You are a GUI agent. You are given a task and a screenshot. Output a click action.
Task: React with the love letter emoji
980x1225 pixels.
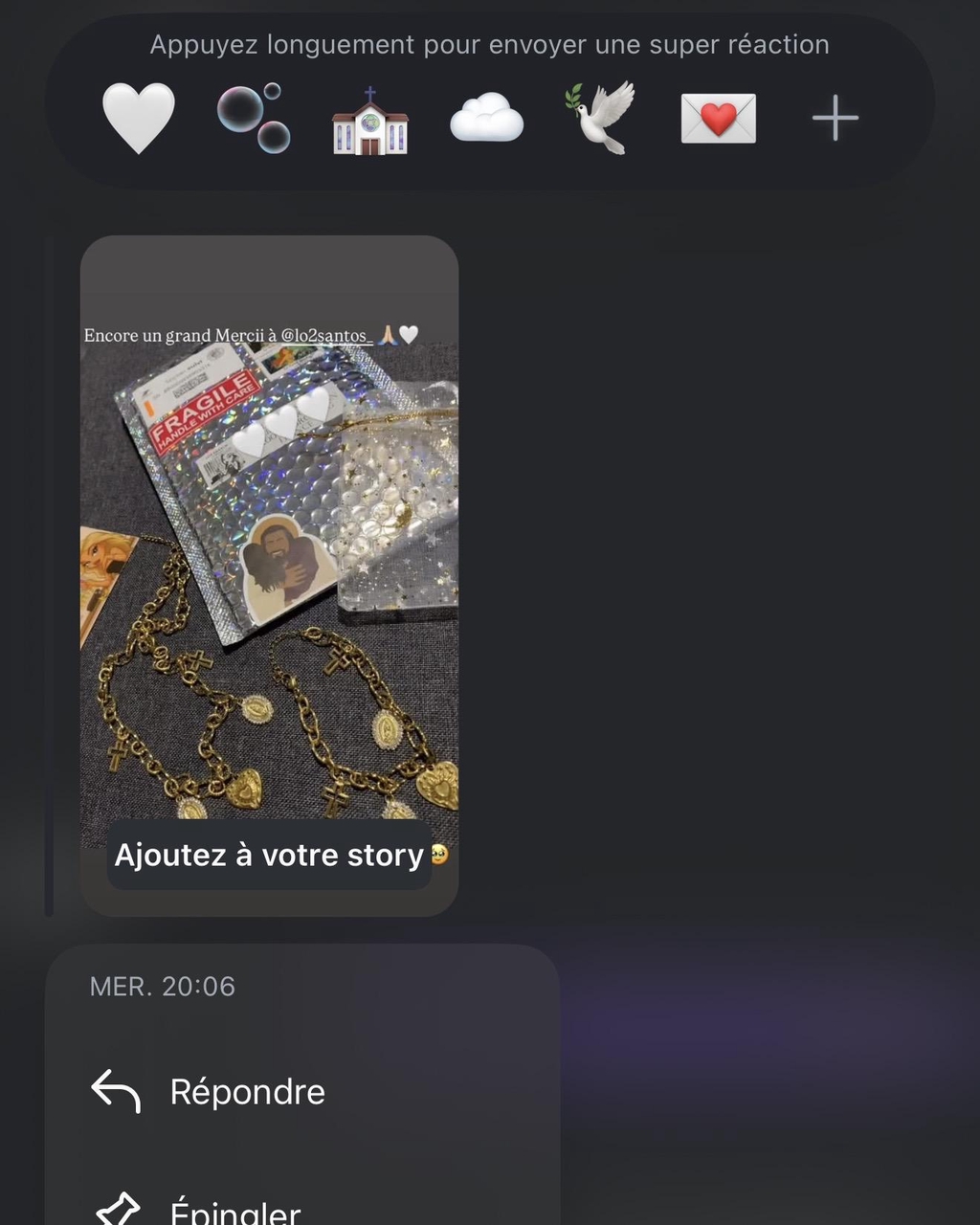click(718, 118)
